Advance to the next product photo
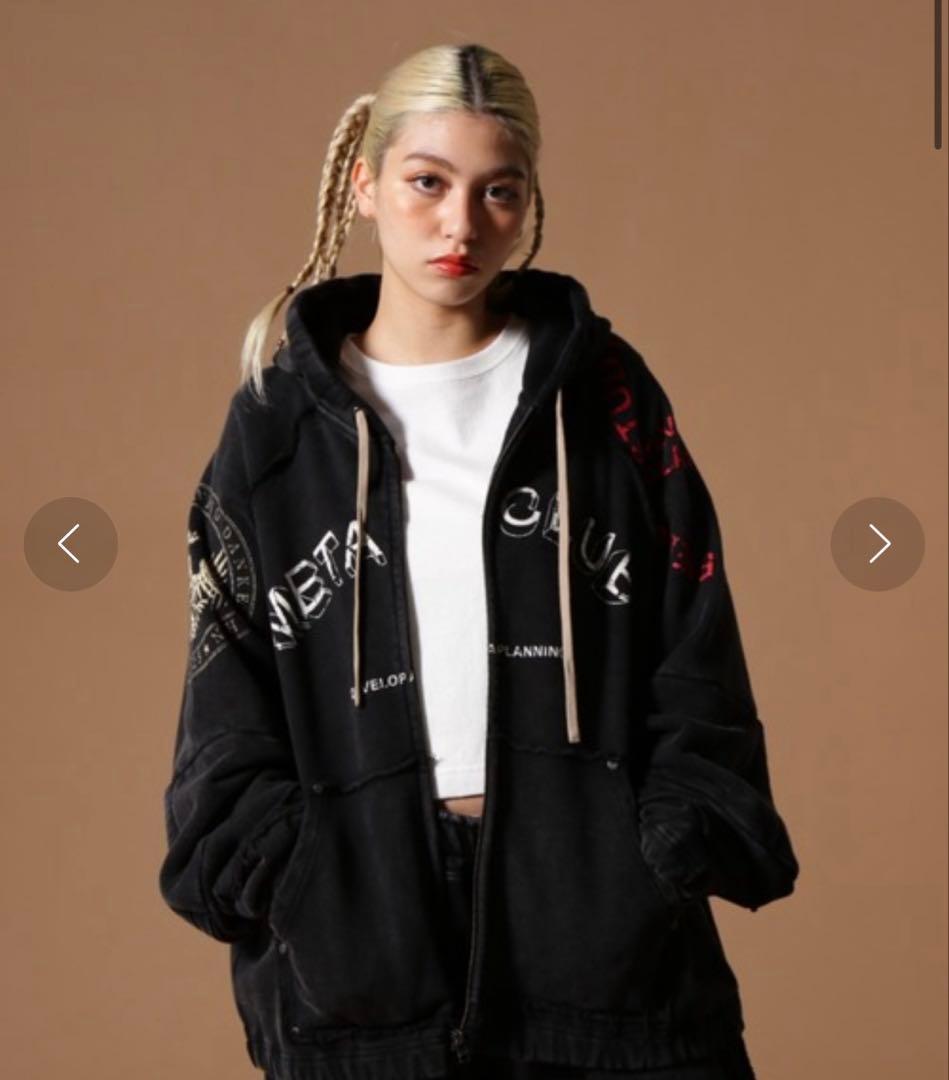949x1080 pixels. (x=877, y=544)
